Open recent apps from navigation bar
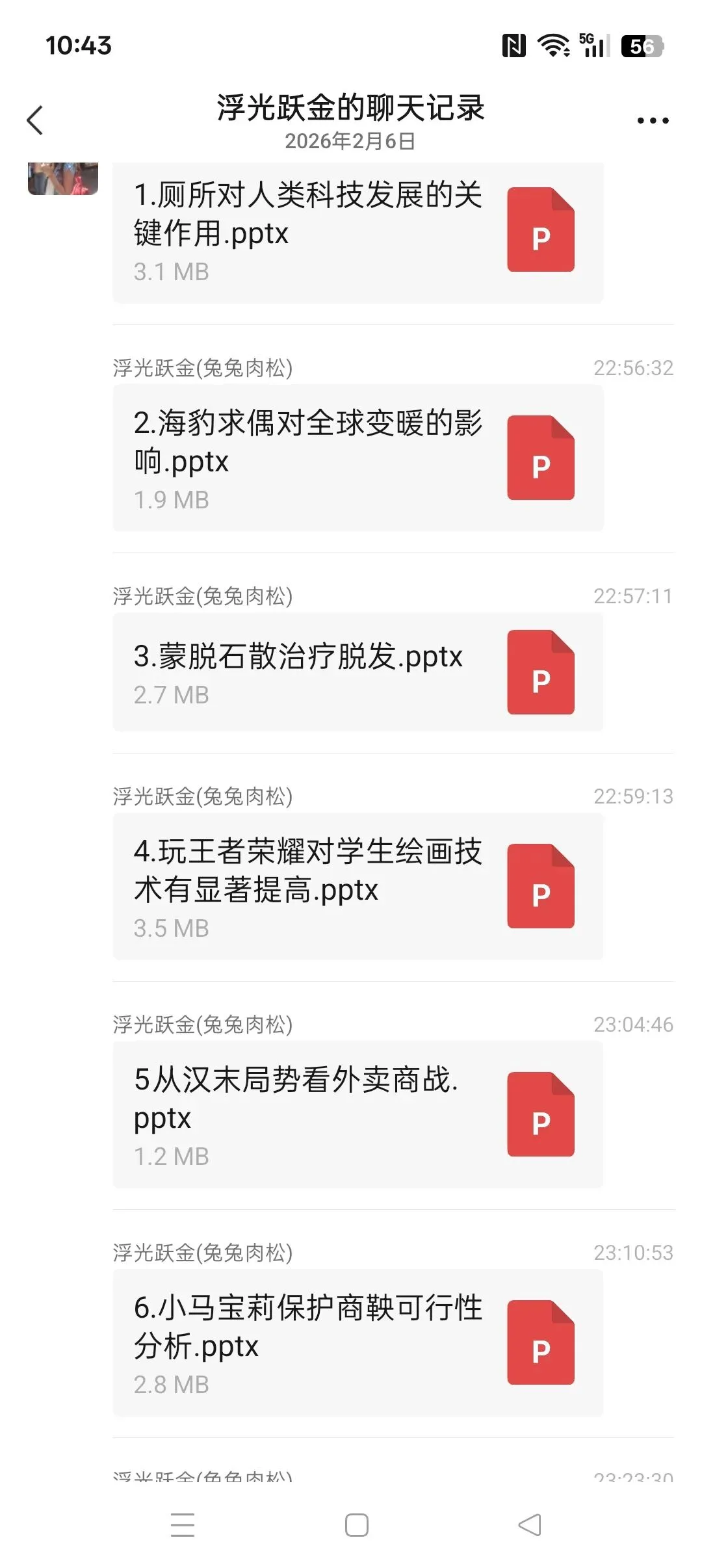The image size is (702, 1568). coord(183,1525)
